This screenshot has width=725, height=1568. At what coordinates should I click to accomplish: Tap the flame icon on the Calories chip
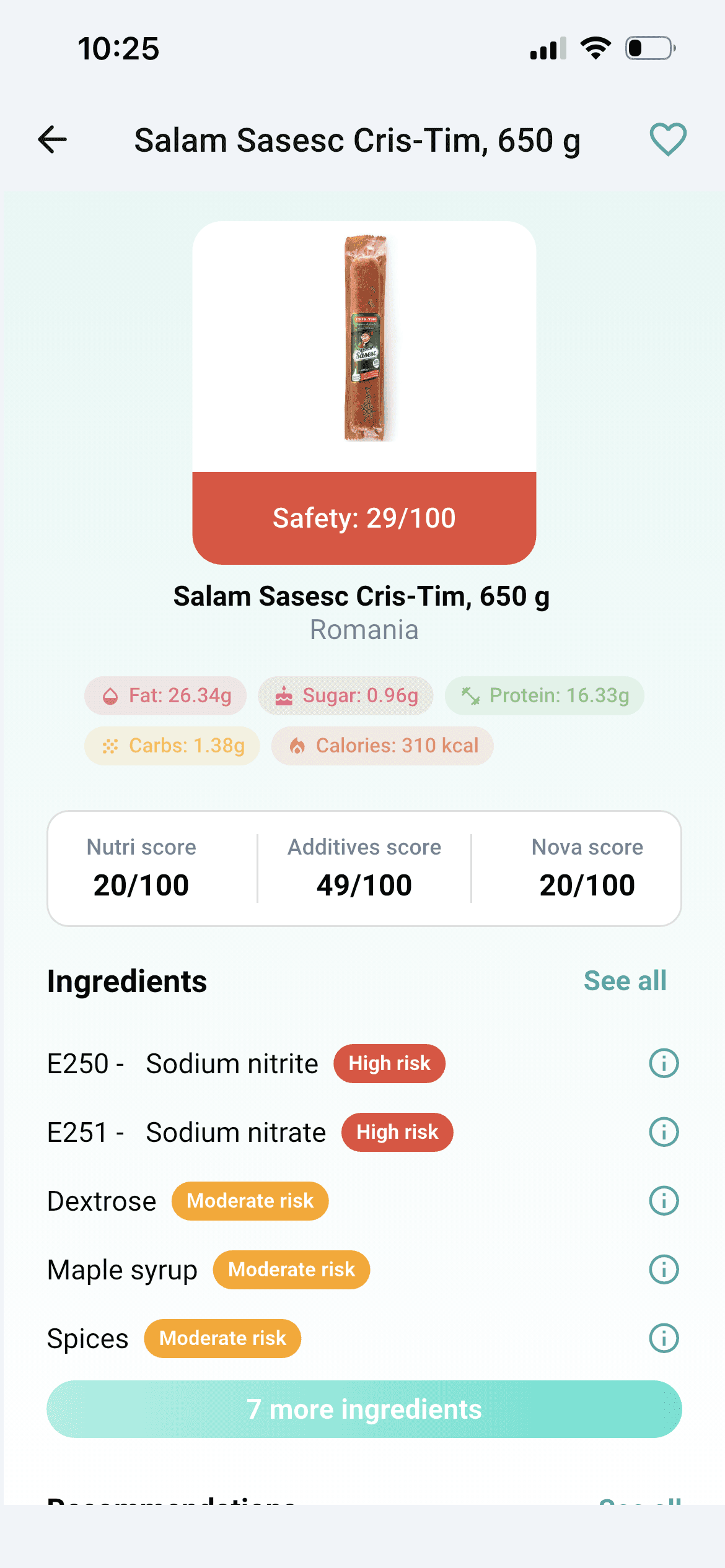click(x=300, y=746)
